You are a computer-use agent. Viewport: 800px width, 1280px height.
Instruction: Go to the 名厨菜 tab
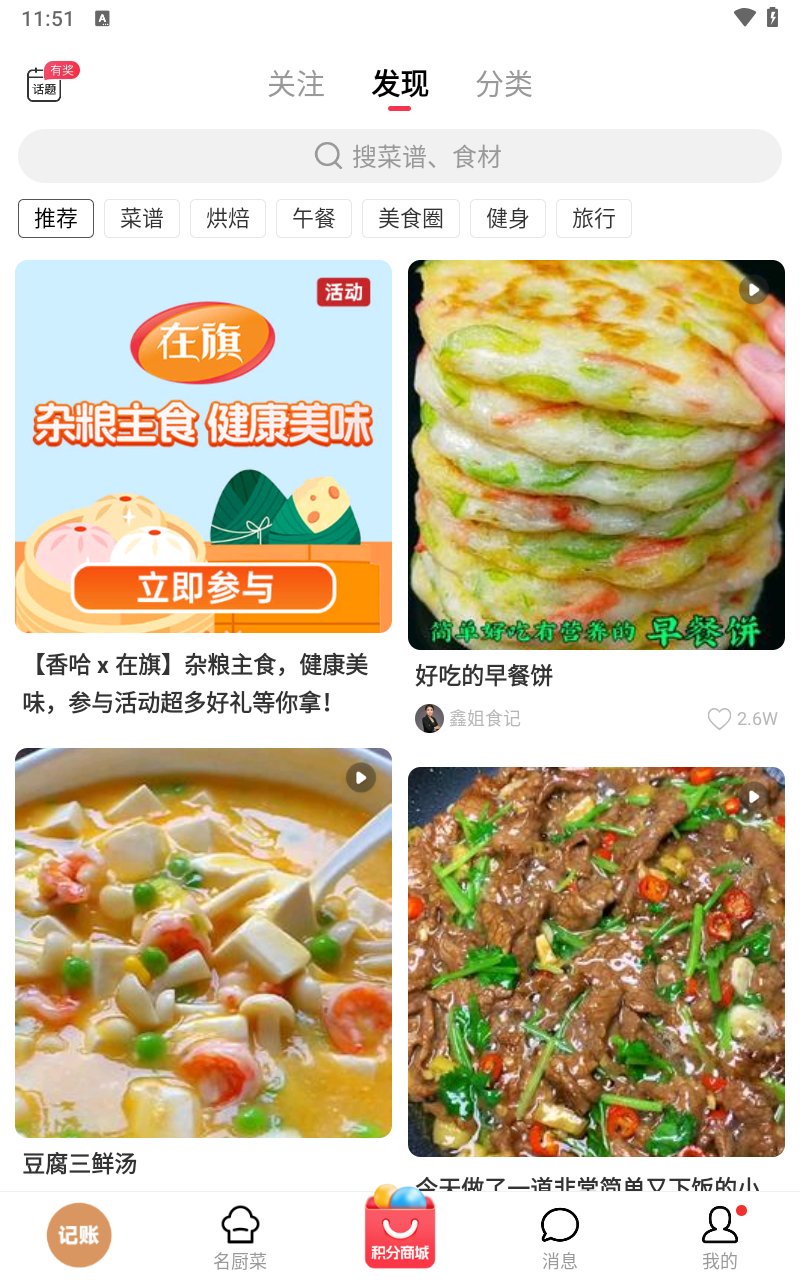240,1238
